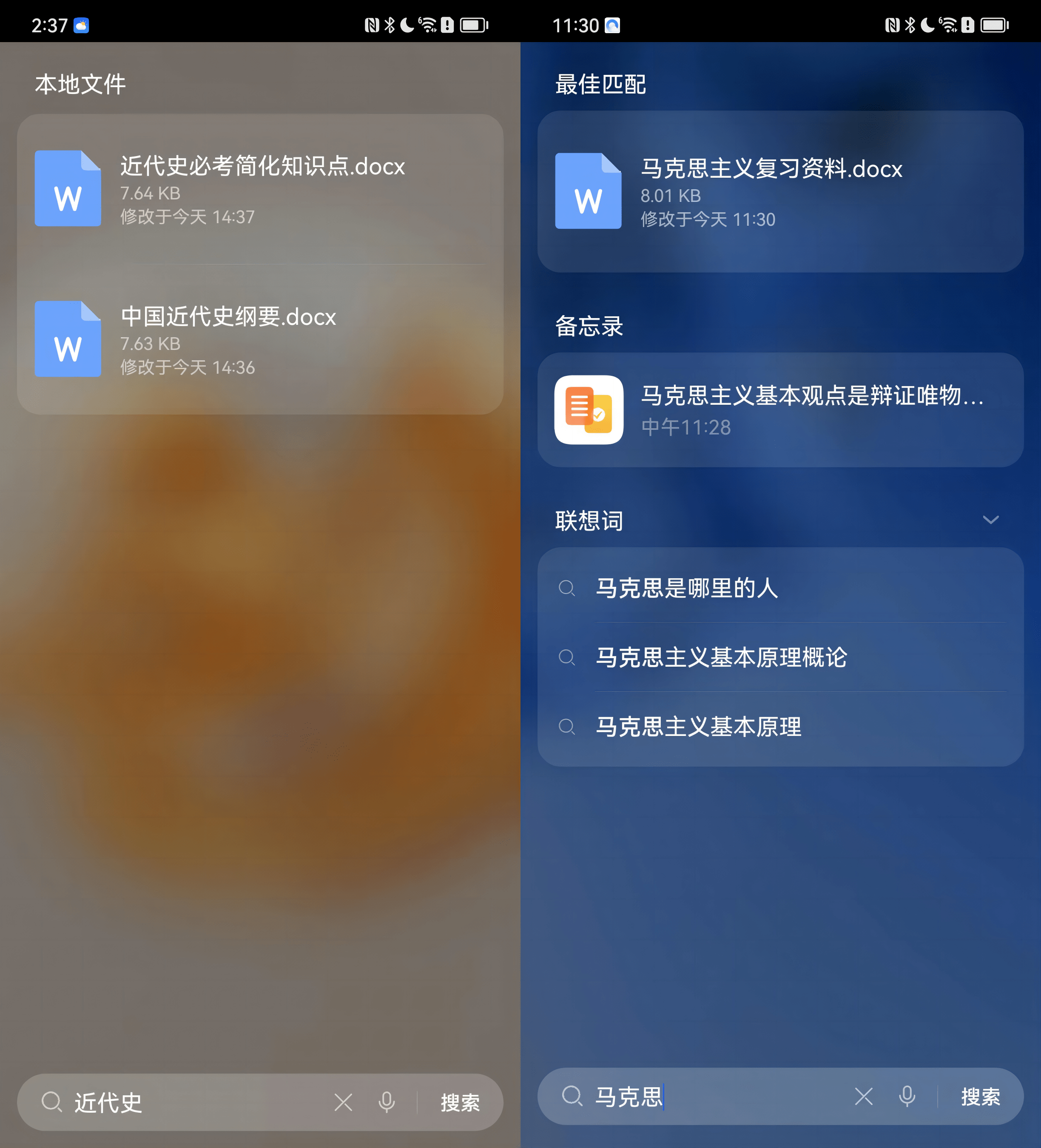This screenshot has height=1148, width=1041.
Task: Tap 搜索 button beside 马克思 query
Action: pyautogui.click(x=981, y=1096)
